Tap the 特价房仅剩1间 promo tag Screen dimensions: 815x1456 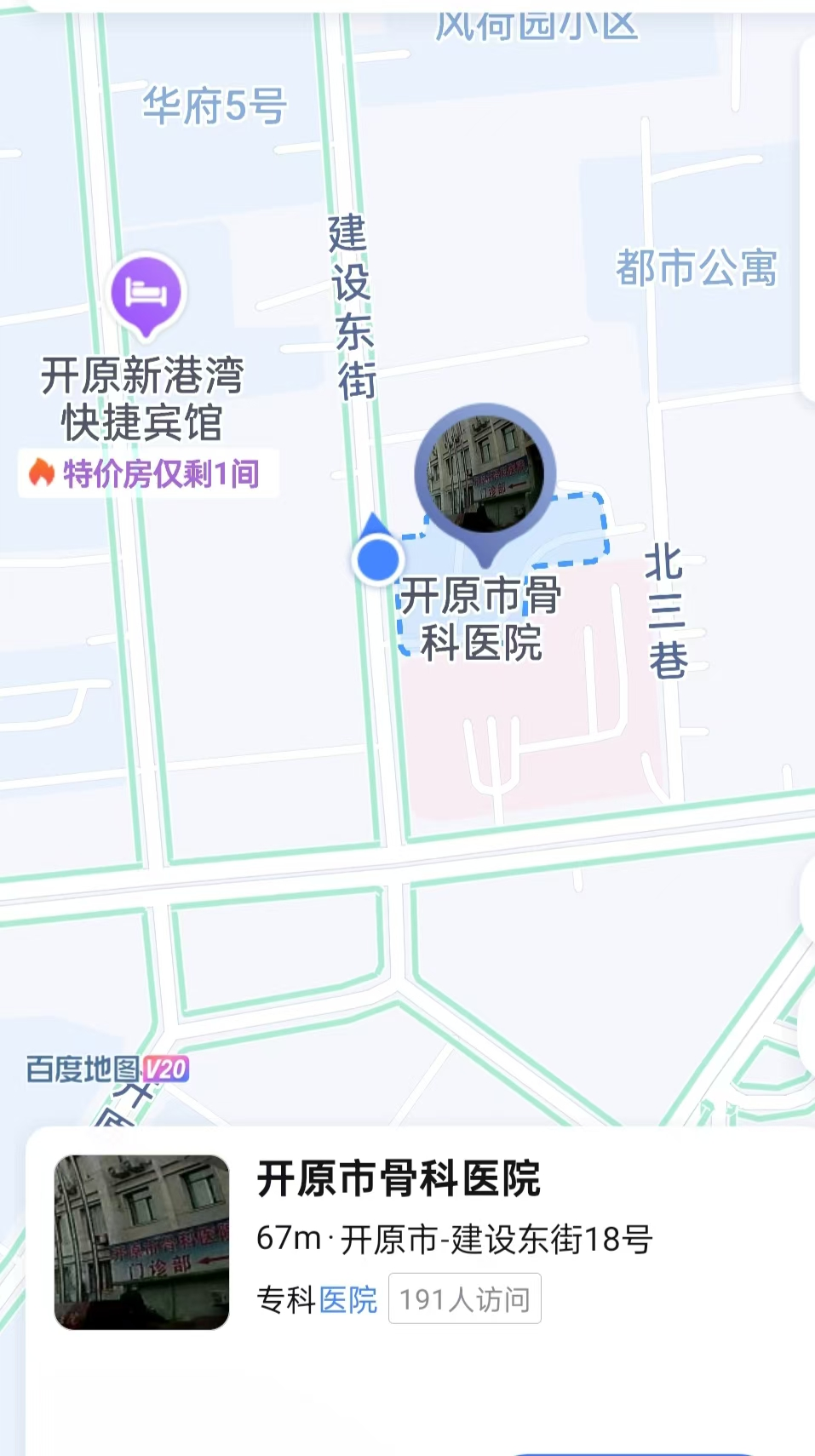point(148,473)
